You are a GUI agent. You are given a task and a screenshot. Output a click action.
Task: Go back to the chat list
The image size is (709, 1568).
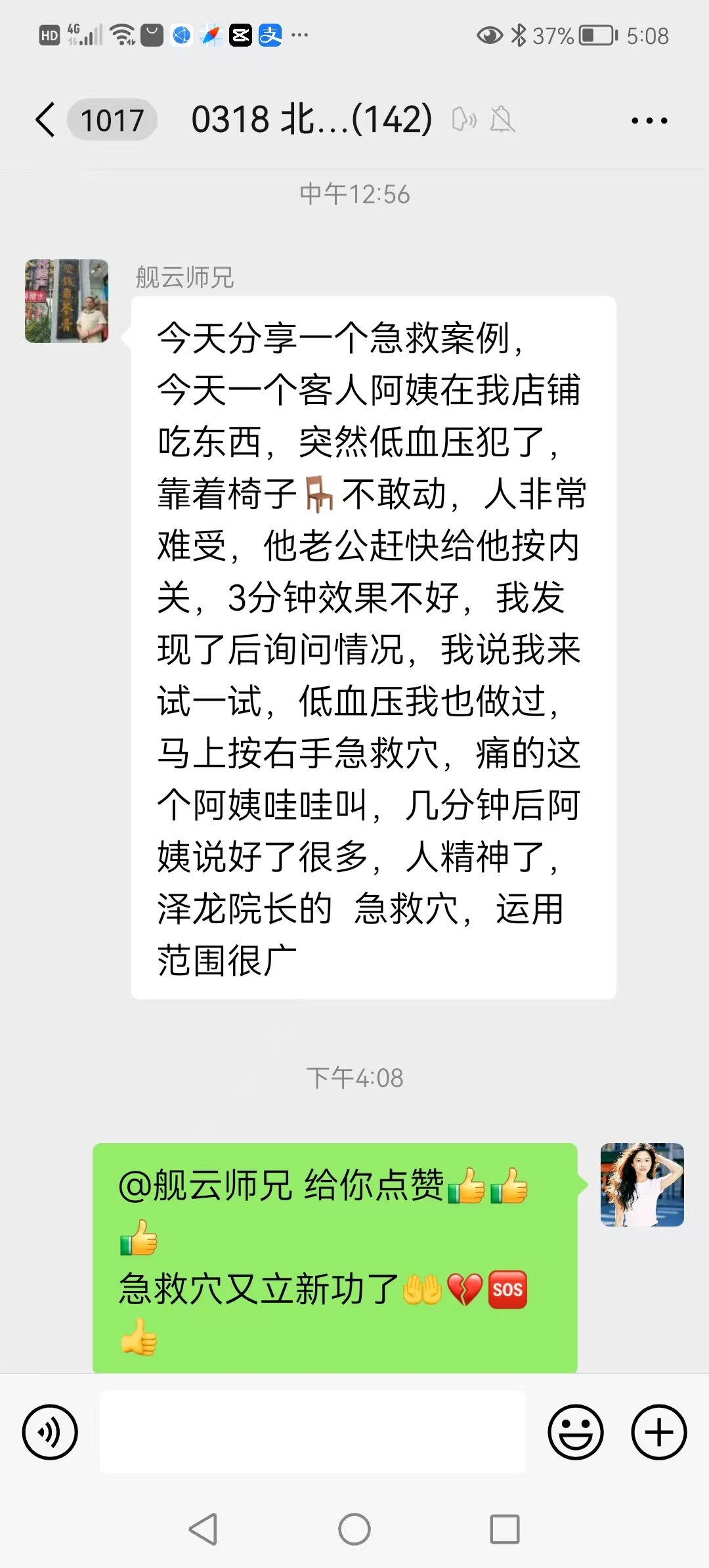point(46,120)
